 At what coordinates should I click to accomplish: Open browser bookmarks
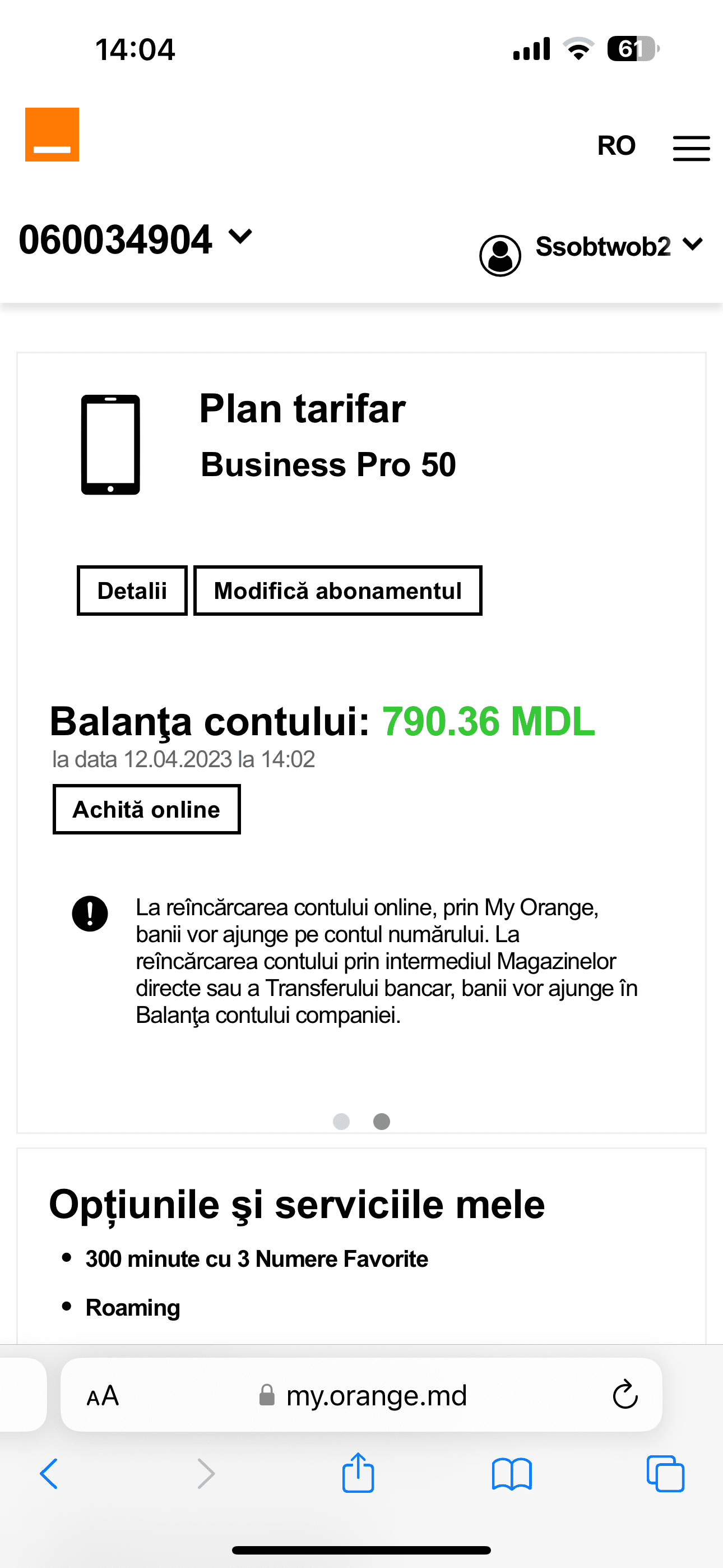pos(511,1474)
